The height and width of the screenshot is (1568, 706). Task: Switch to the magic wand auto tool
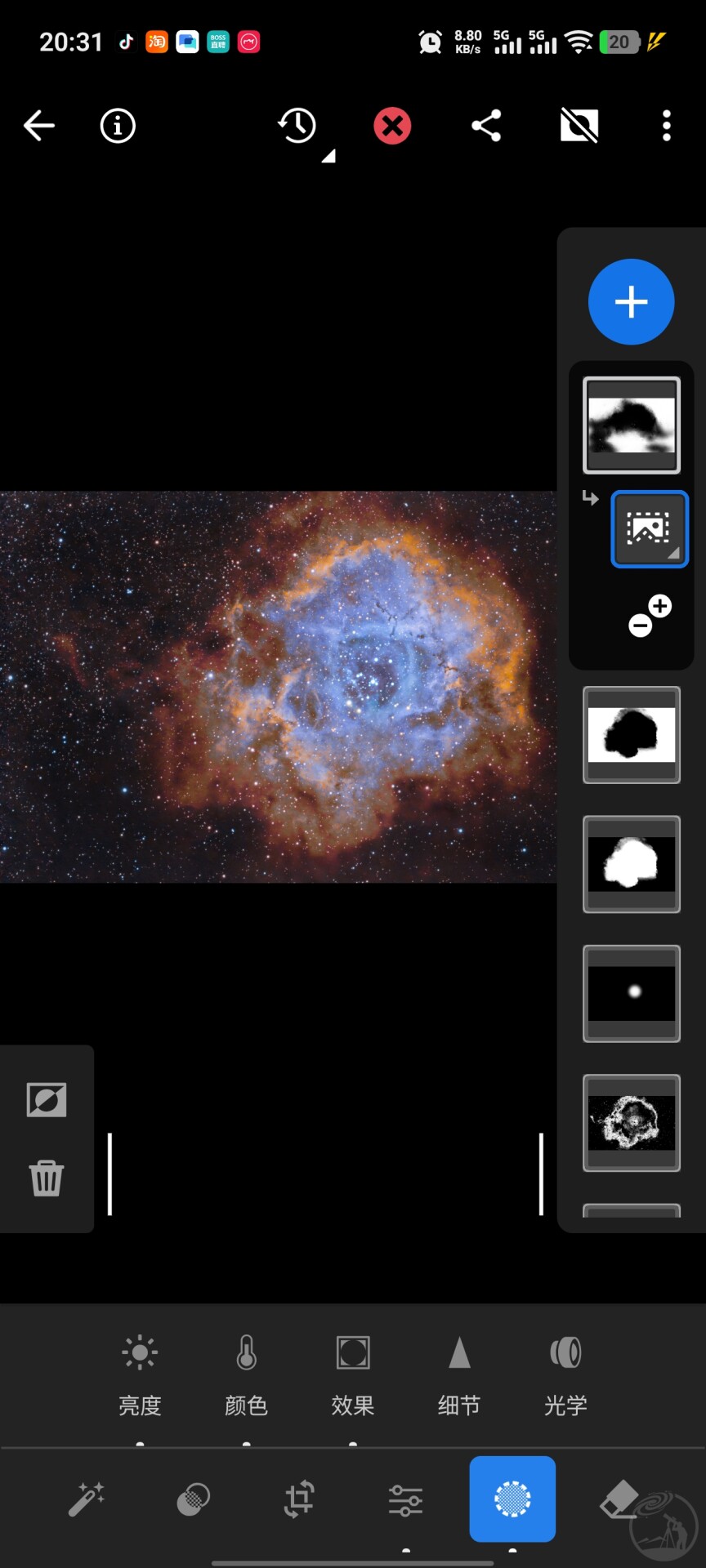point(87,1499)
